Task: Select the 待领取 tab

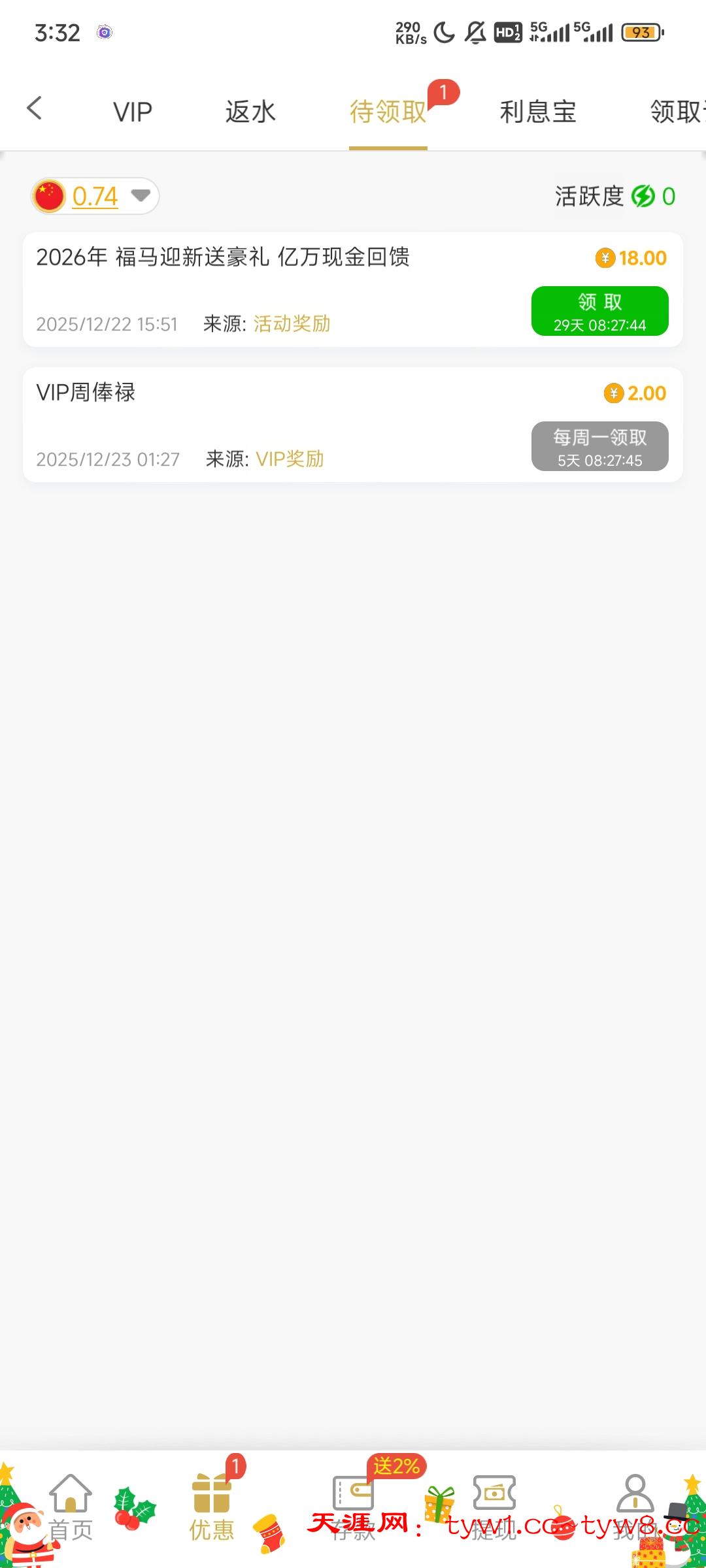Action: [x=388, y=112]
